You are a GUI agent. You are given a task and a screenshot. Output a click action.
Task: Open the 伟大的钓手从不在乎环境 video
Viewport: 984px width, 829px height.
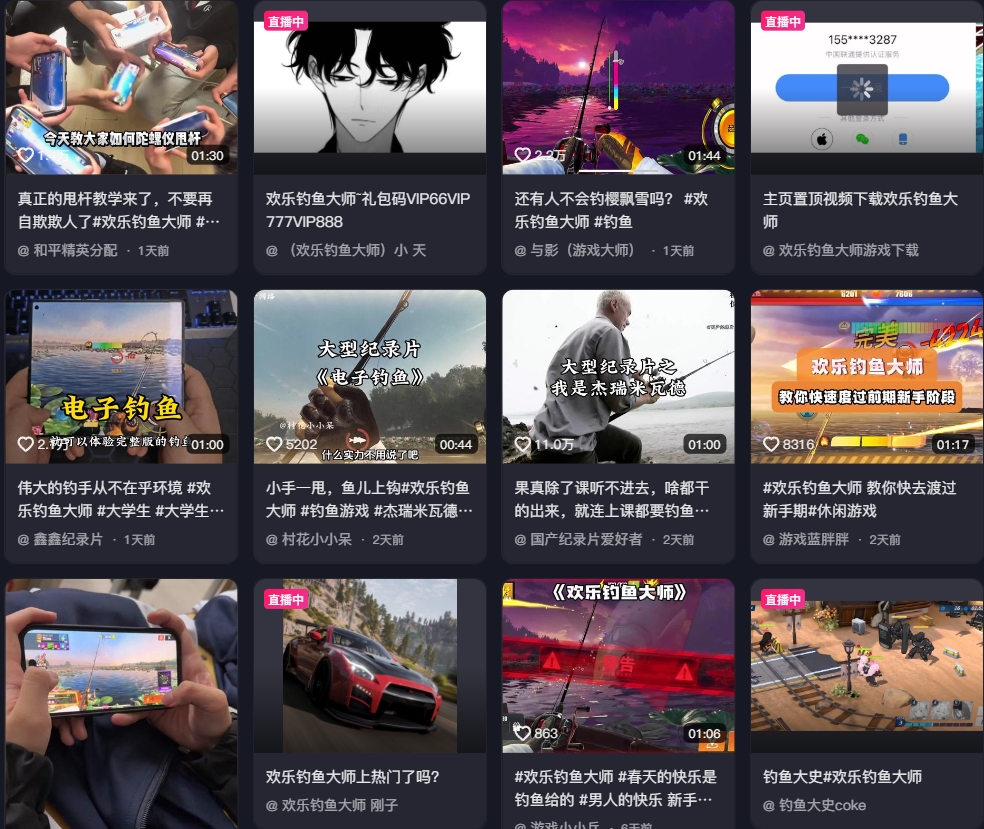point(120,377)
